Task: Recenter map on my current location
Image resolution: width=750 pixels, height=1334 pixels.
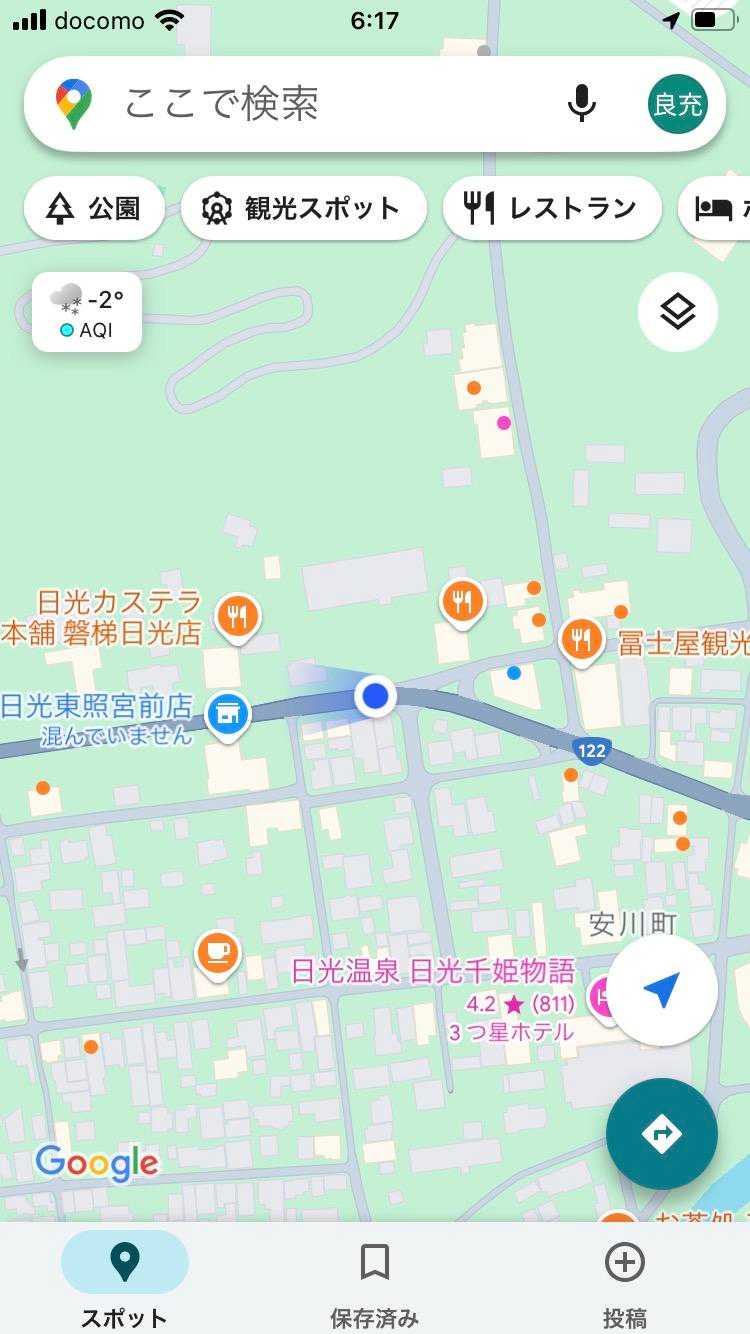Action: pyautogui.click(x=662, y=990)
